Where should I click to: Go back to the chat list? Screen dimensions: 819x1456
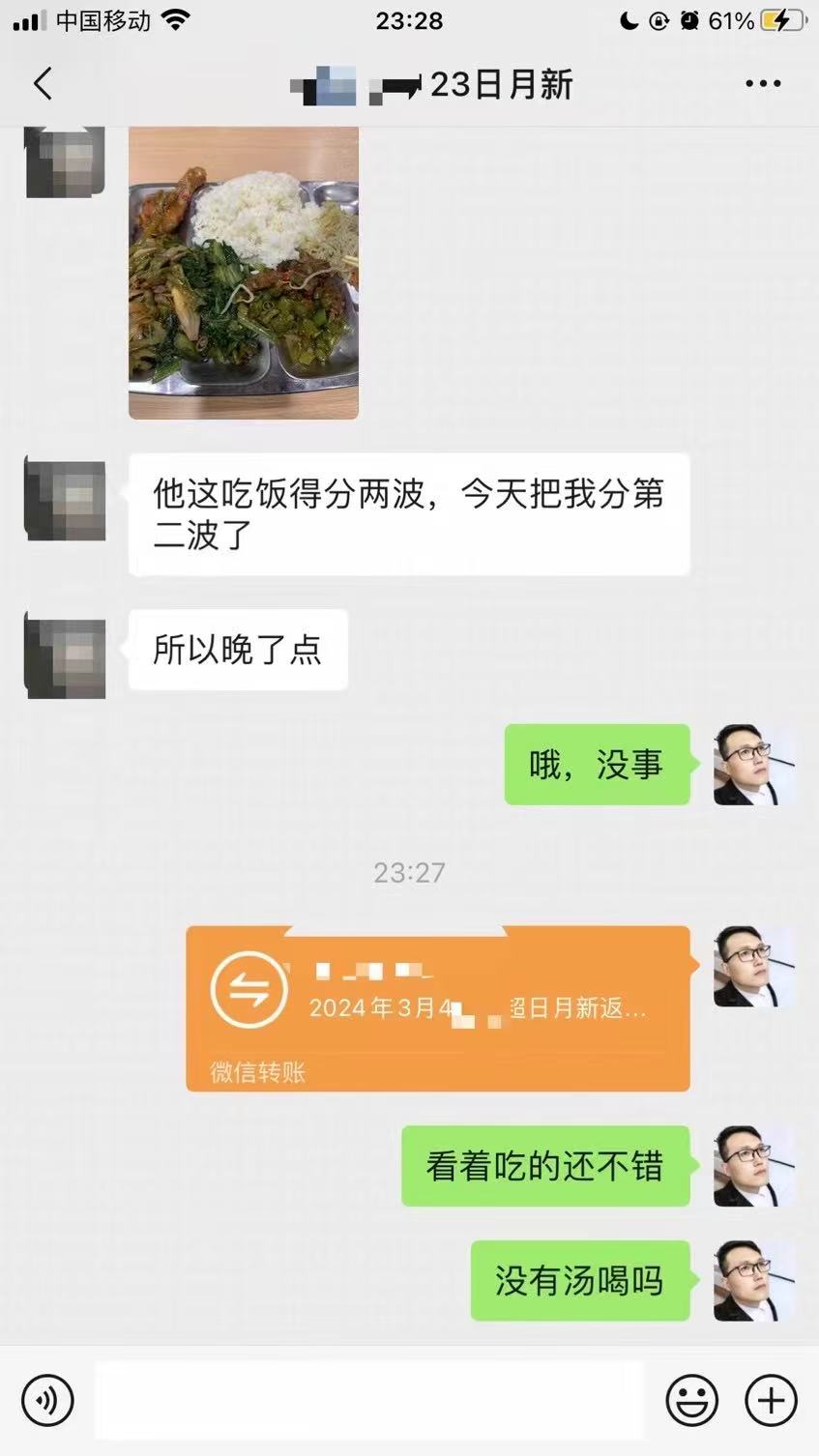coord(43,84)
